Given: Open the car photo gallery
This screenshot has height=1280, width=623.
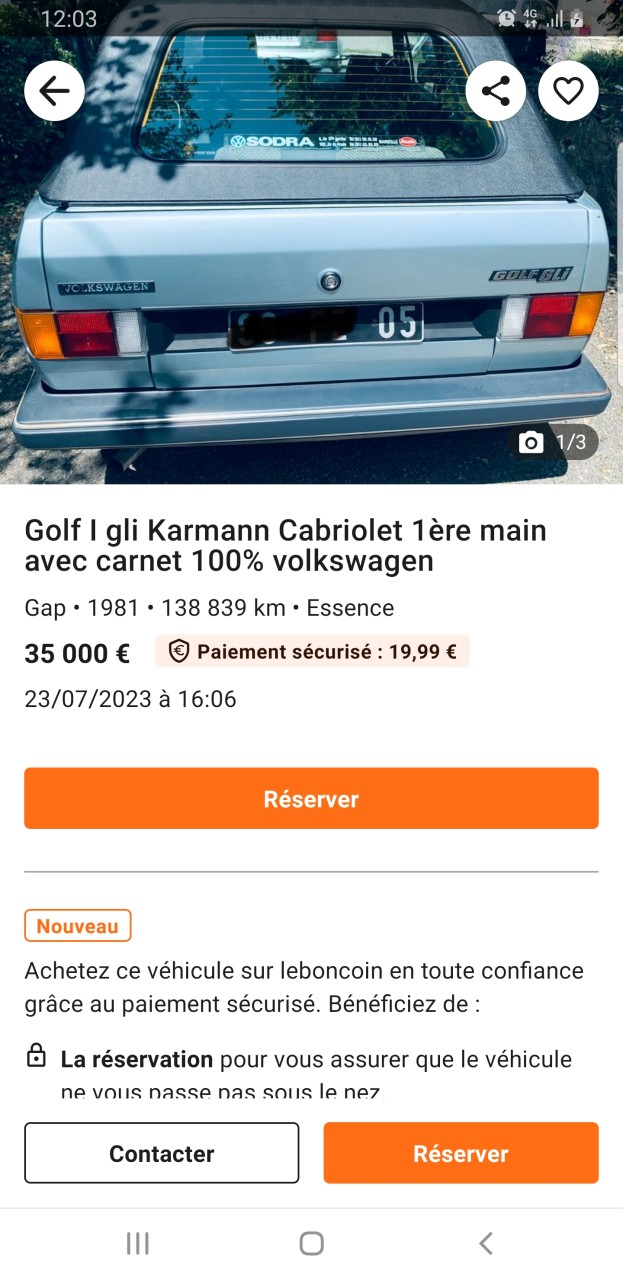Looking at the screenshot, I should pyautogui.click(x=311, y=260).
